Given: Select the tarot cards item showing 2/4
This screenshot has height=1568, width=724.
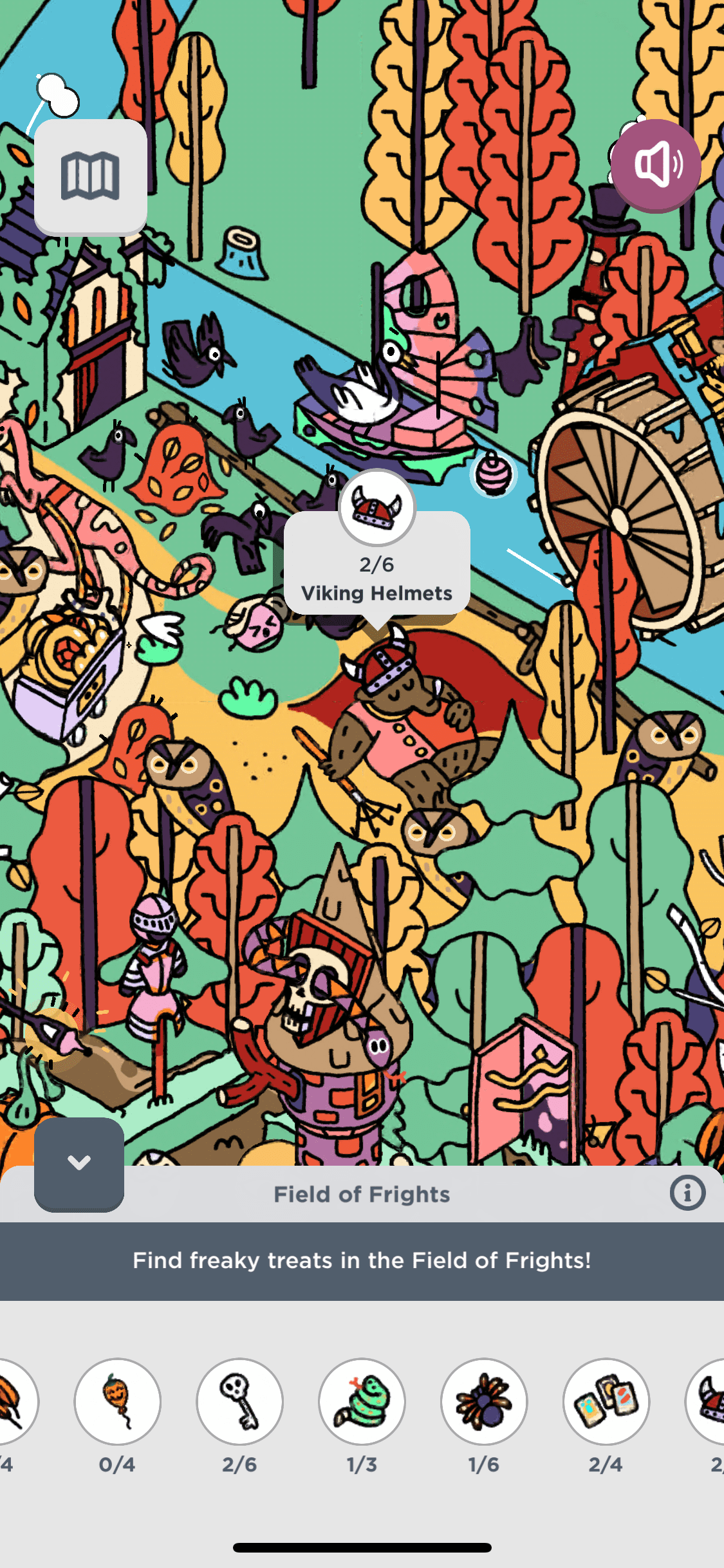Looking at the screenshot, I should (606, 1401).
